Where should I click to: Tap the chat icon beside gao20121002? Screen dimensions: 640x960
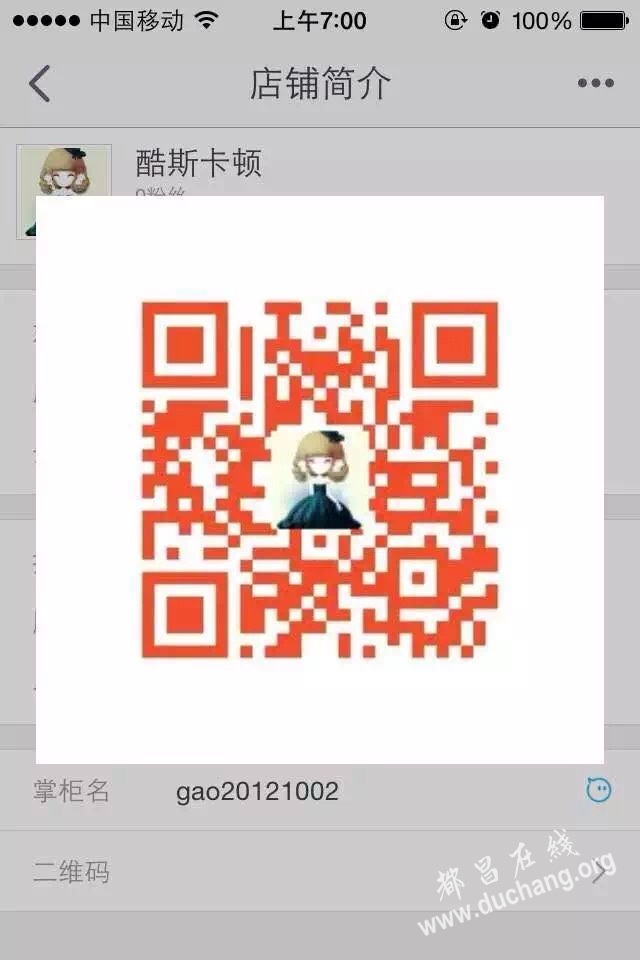point(598,790)
